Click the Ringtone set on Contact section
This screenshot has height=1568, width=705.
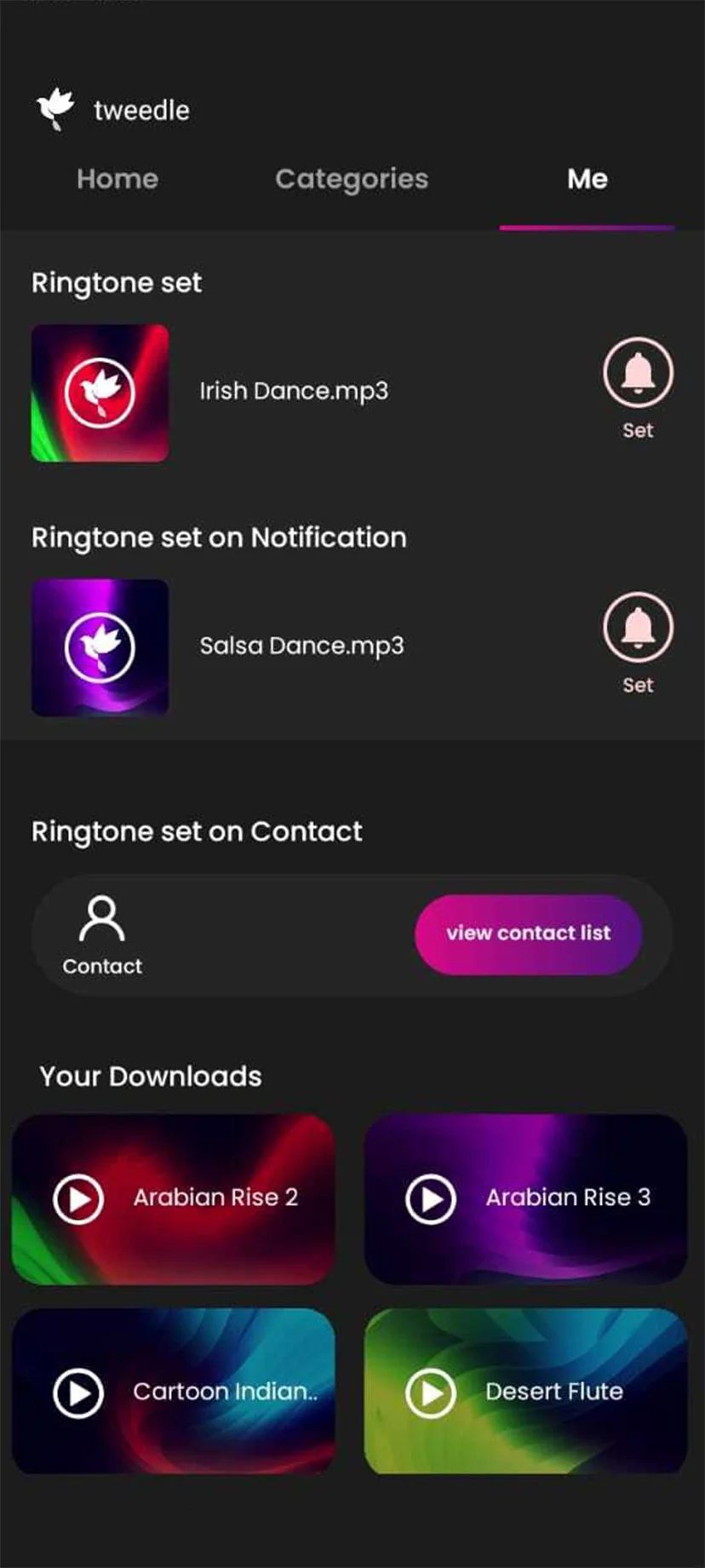click(196, 831)
